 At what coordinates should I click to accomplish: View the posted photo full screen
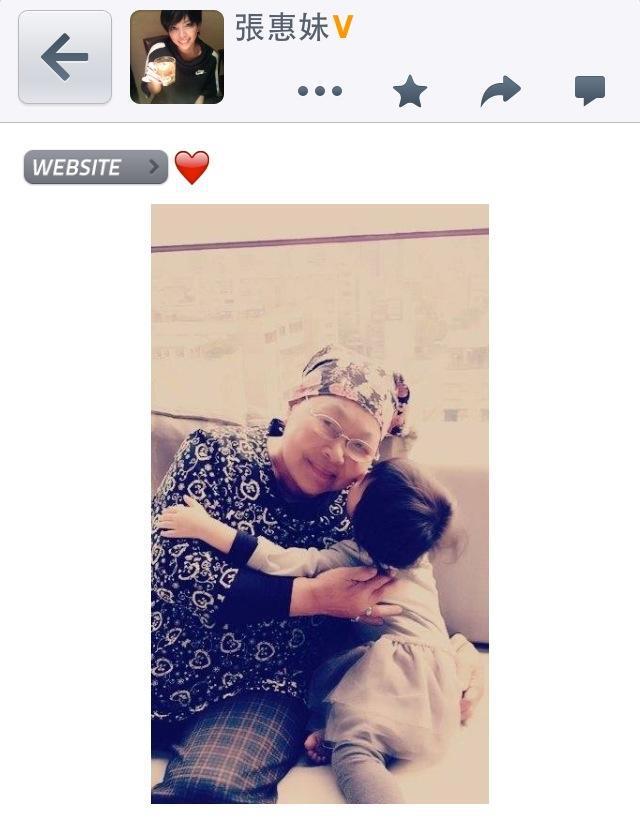(x=320, y=503)
